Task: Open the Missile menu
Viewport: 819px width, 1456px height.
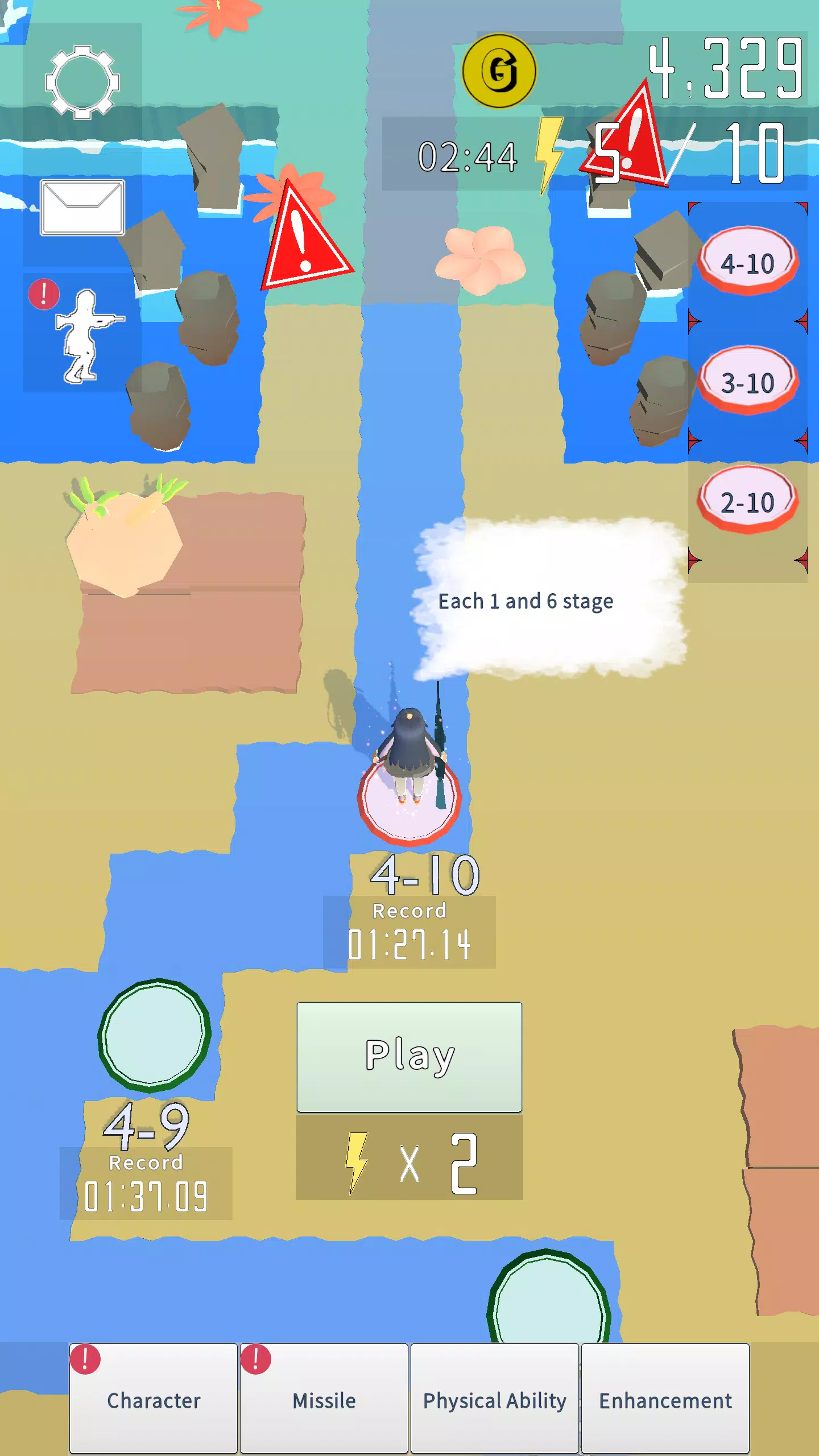Action: pyautogui.click(x=324, y=1399)
